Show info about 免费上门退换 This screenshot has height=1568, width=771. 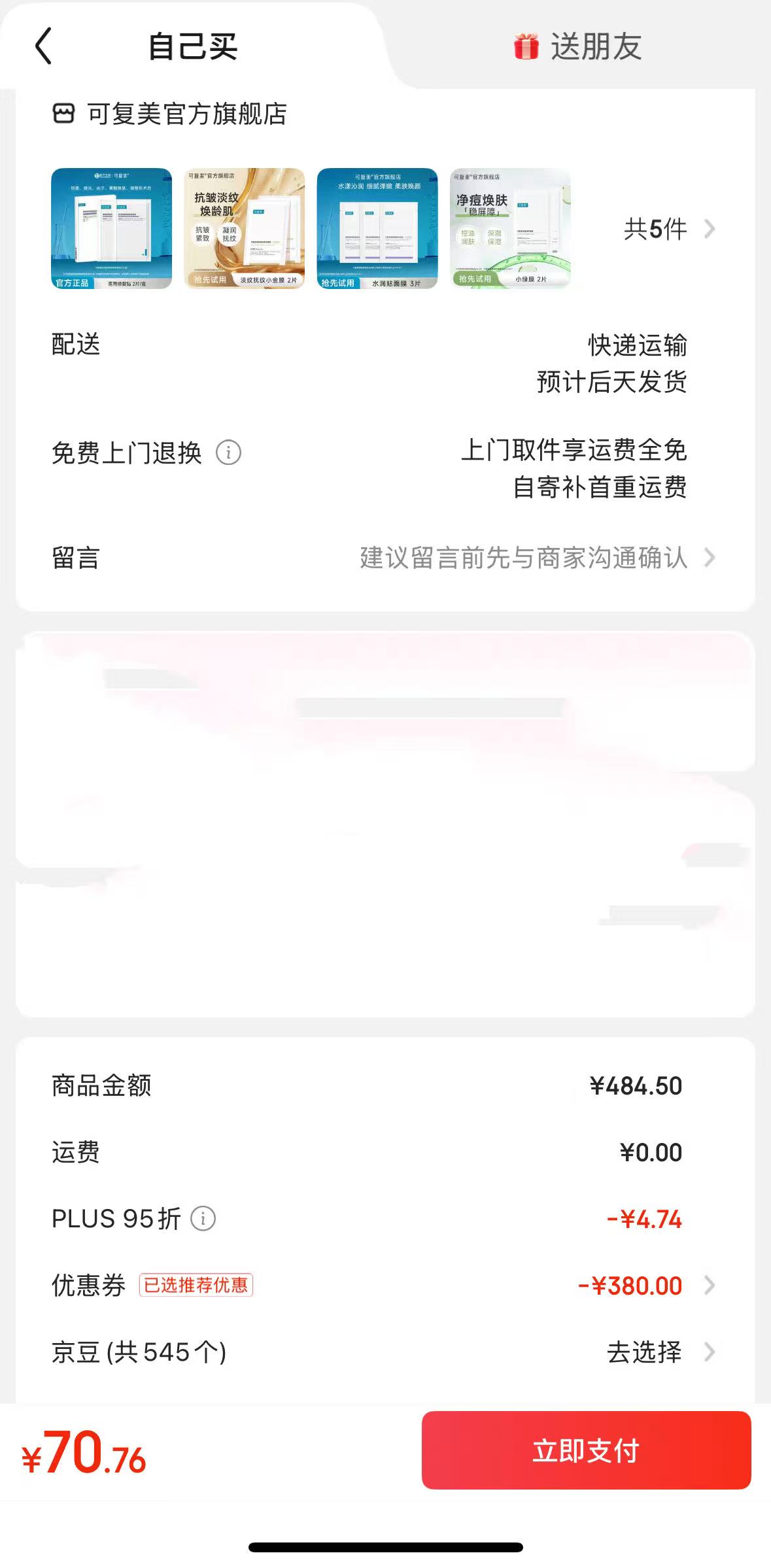pos(228,452)
